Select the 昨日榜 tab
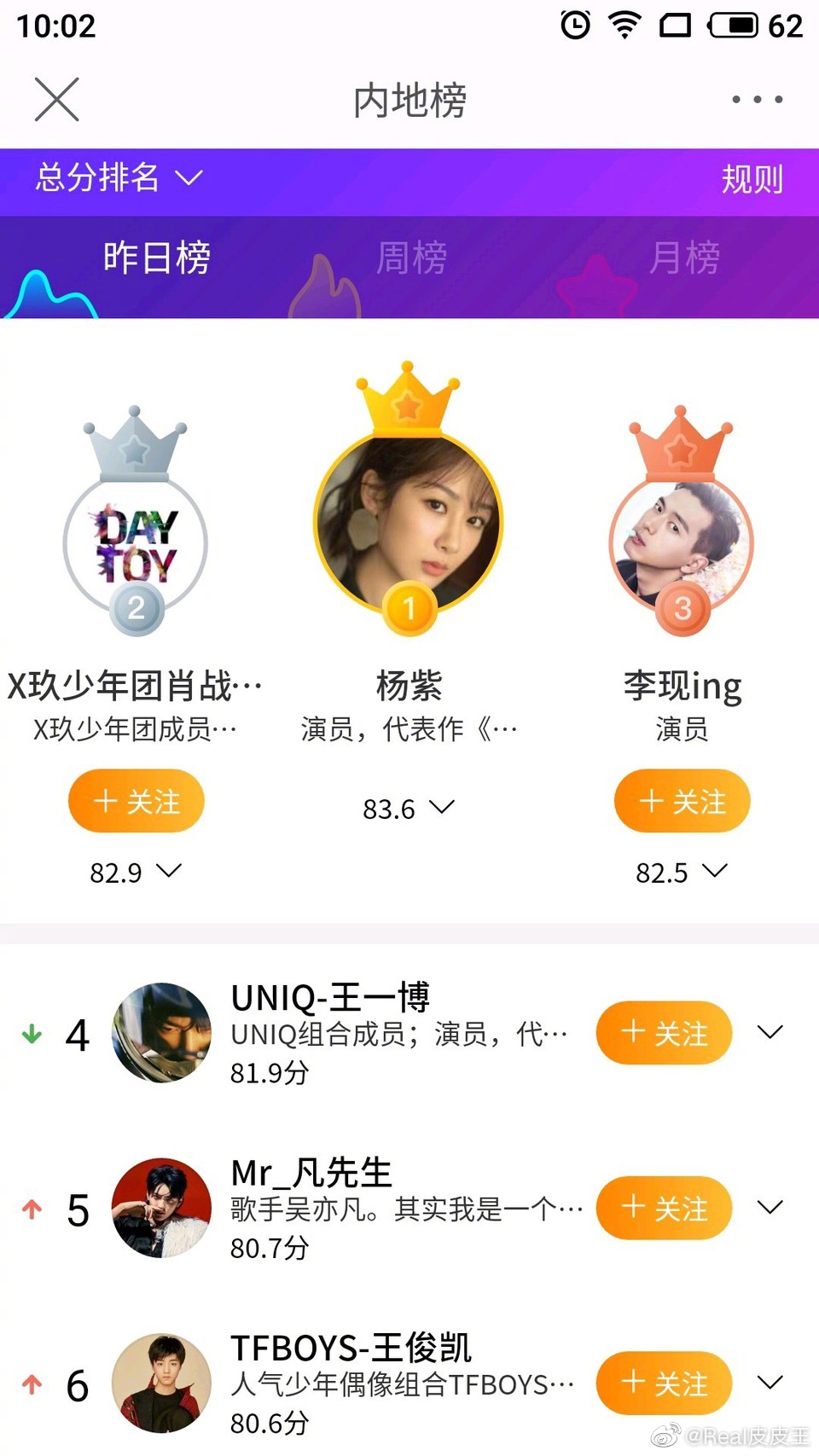 coord(156,258)
